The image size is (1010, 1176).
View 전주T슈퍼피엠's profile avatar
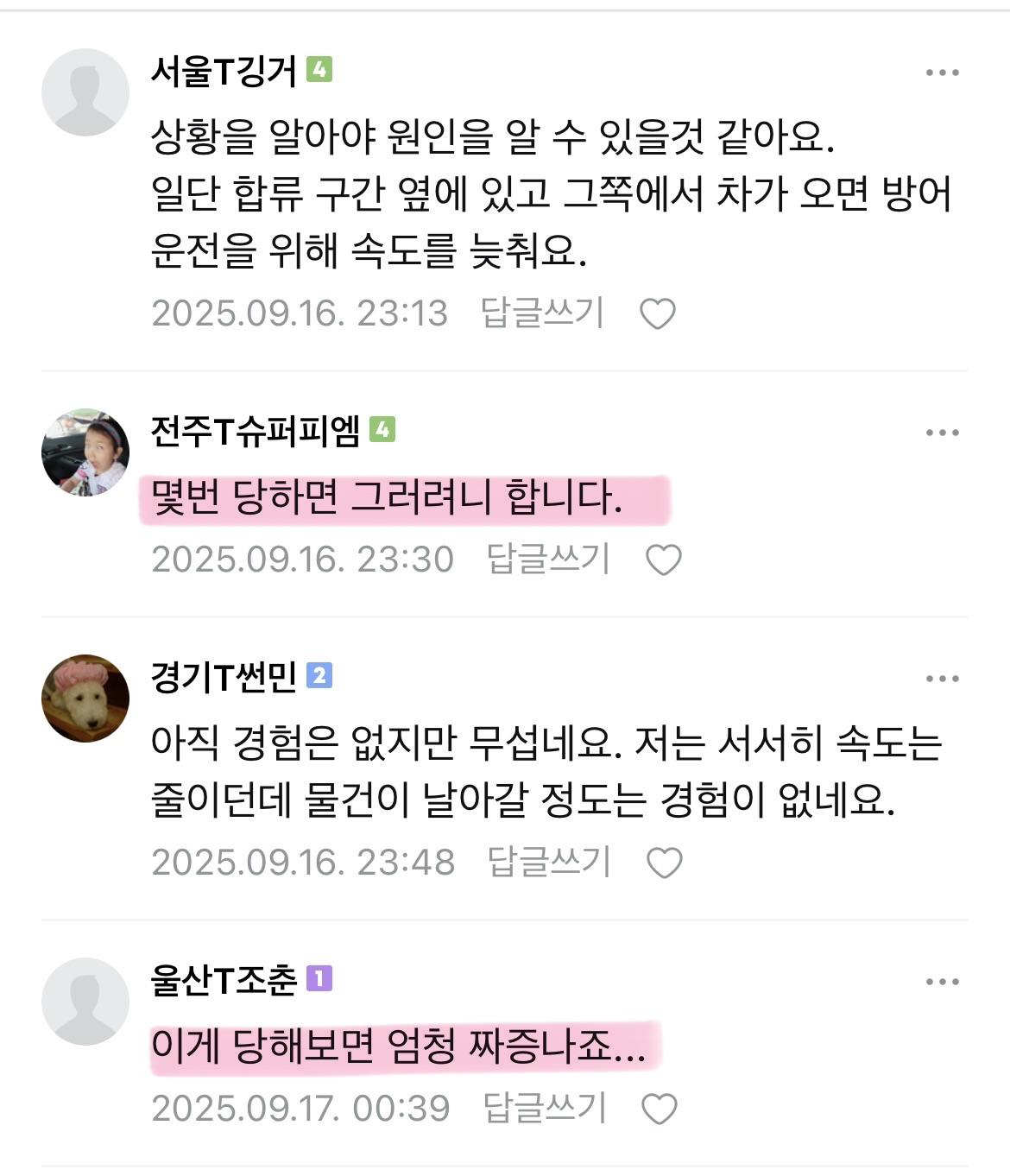(85, 452)
